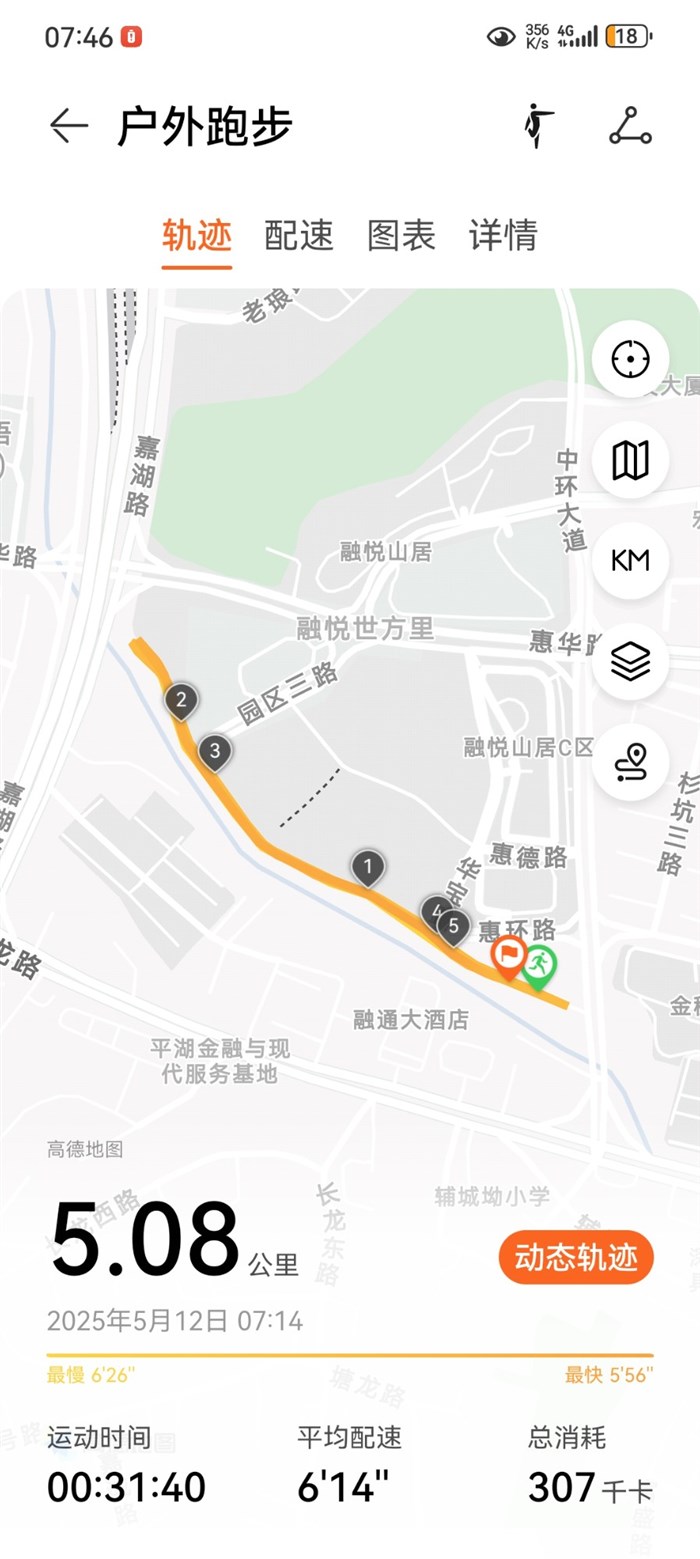Open the 图表 tab
The width and height of the screenshot is (700, 1559).
(401, 236)
